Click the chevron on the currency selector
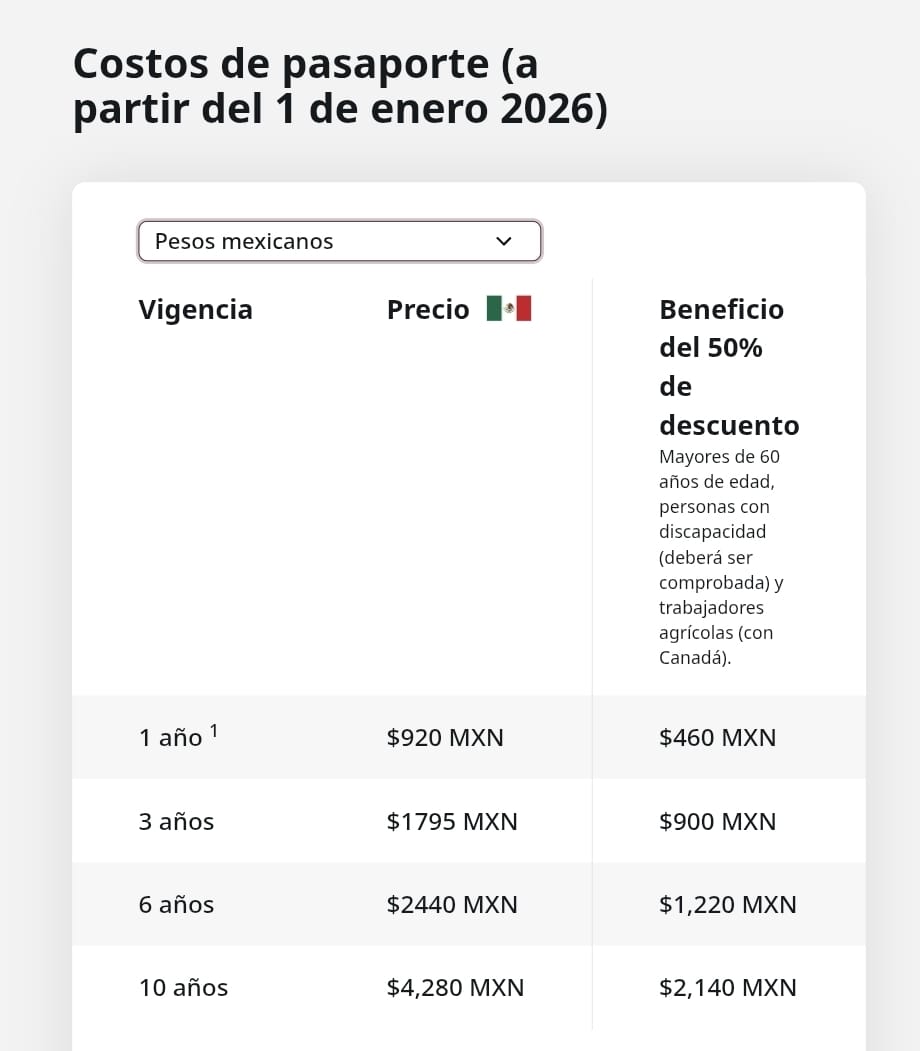The image size is (920, 1051). pyautogui.click(x=504, y=241)
